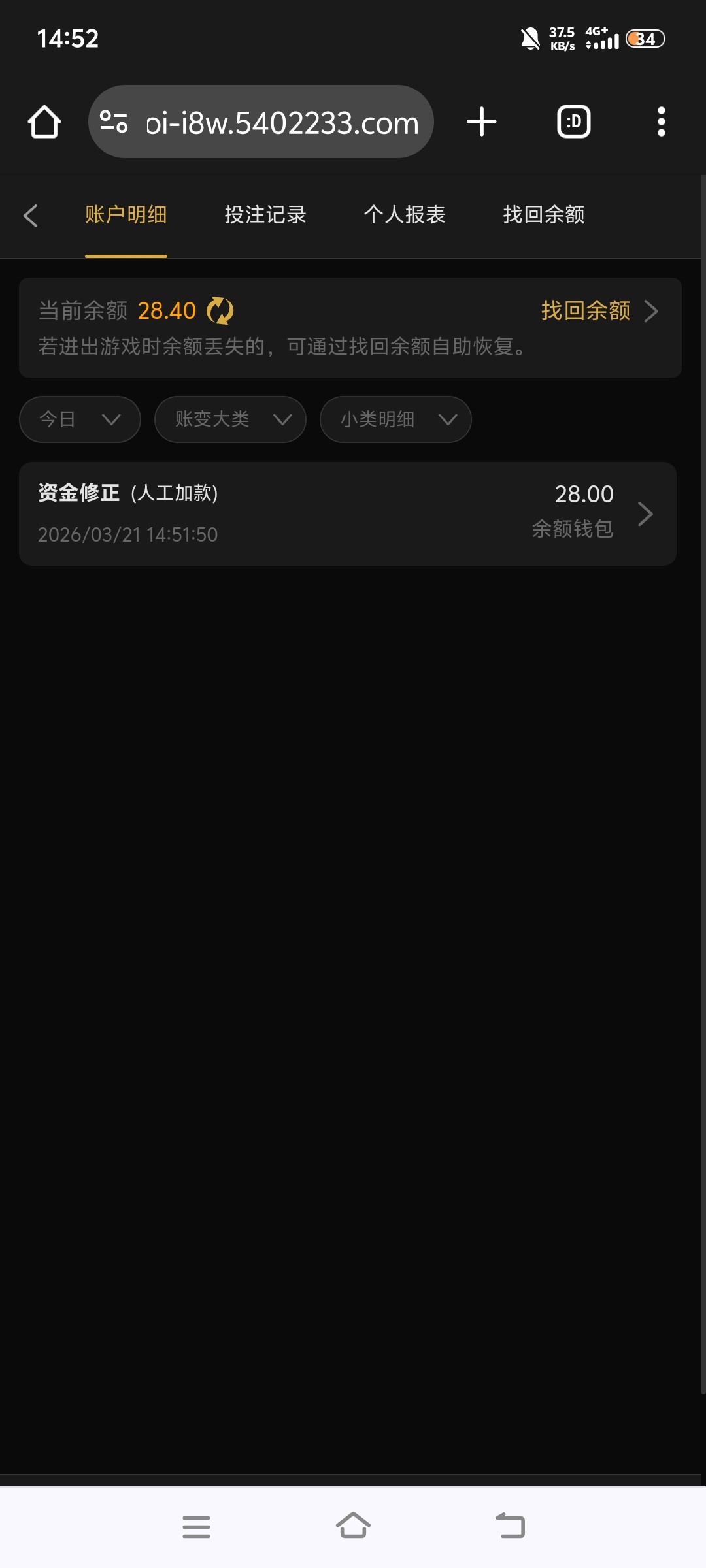Open the 资金修正 (人工加款) record
The width and height of the screenshot is (706, 1568).
tap(347, 514)
